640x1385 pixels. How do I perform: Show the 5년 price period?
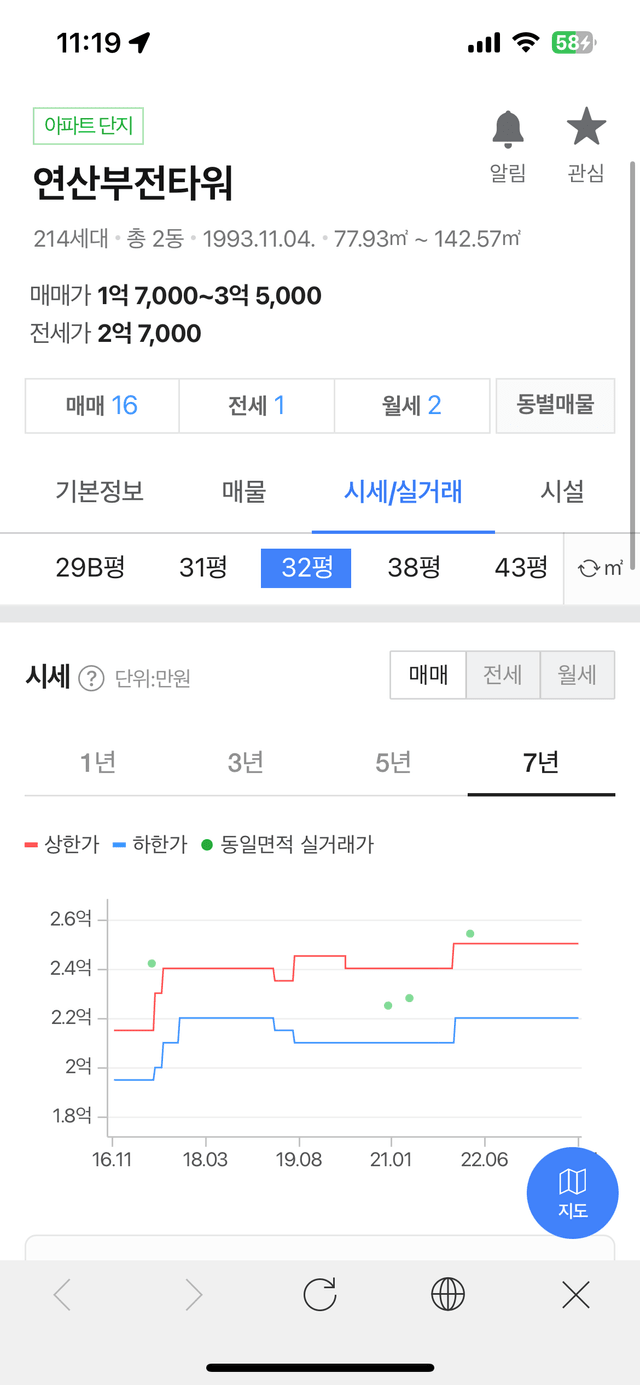coord(394,763)
